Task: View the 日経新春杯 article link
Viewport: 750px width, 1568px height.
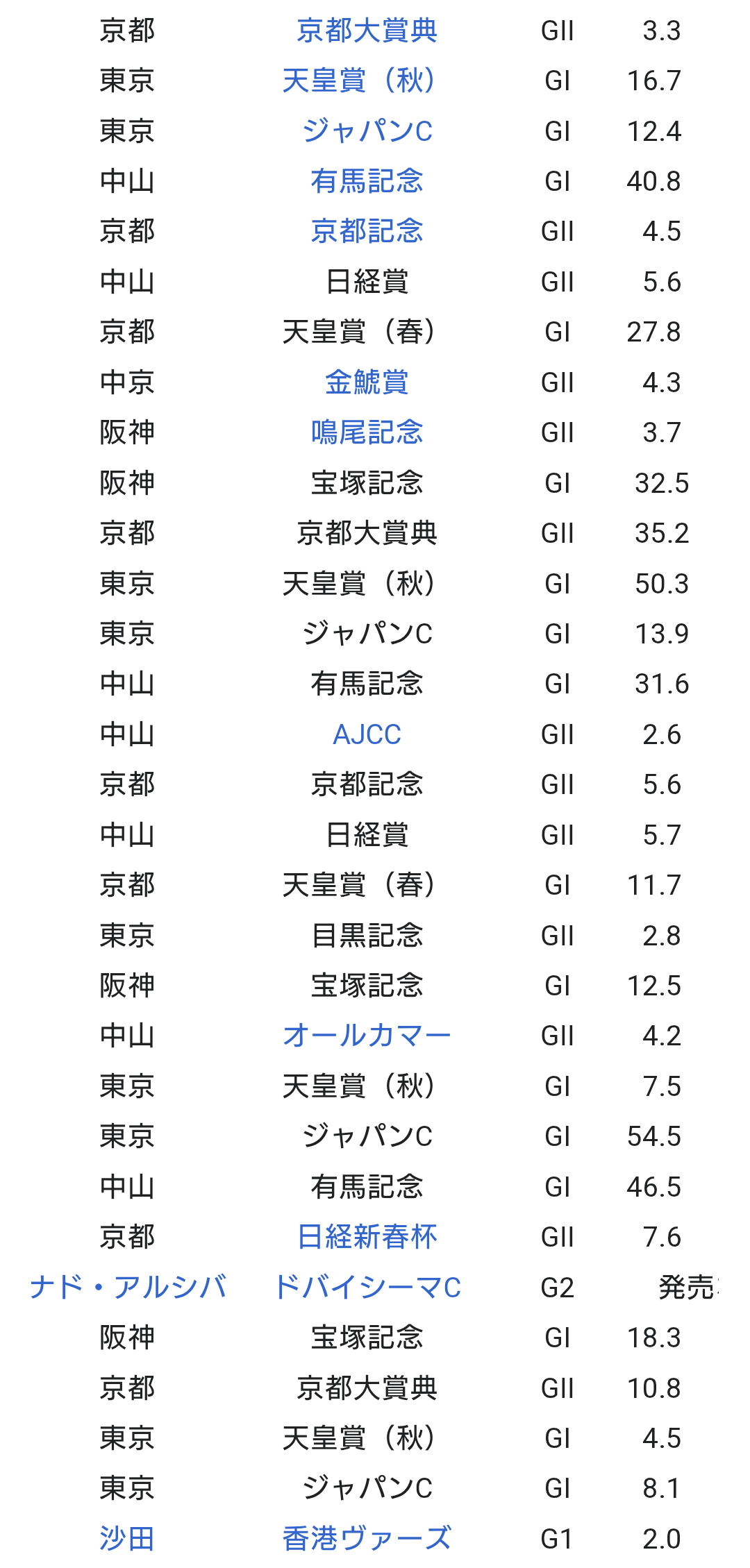Action: (x=367, y=1237)
